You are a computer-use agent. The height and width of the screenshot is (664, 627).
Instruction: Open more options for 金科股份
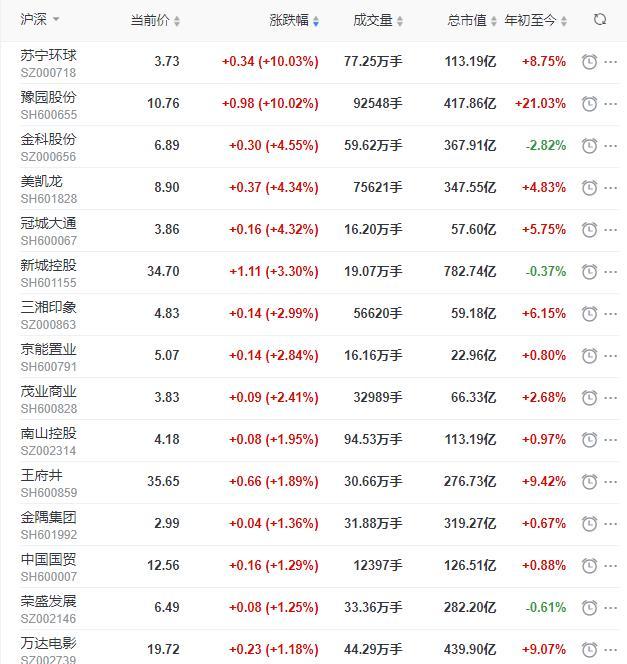pos(611,146)
